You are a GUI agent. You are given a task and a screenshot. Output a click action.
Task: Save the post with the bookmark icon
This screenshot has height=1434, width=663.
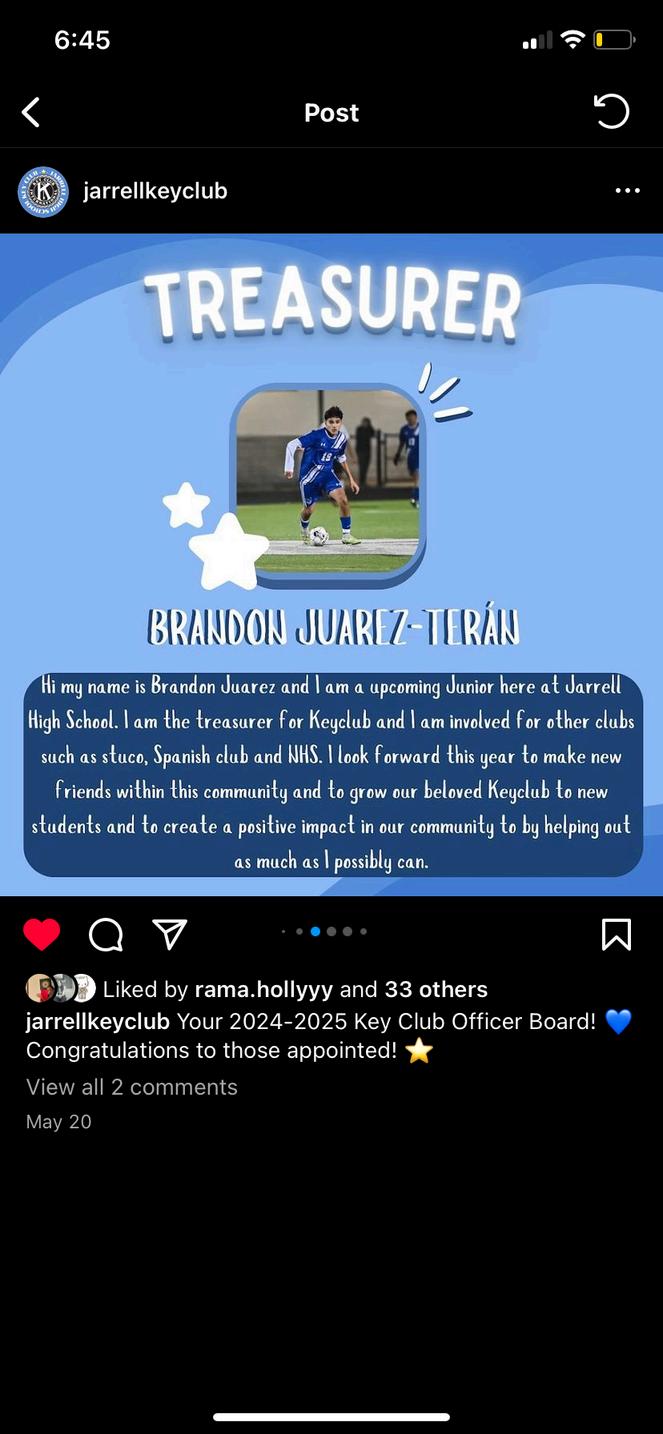[616, 935]
